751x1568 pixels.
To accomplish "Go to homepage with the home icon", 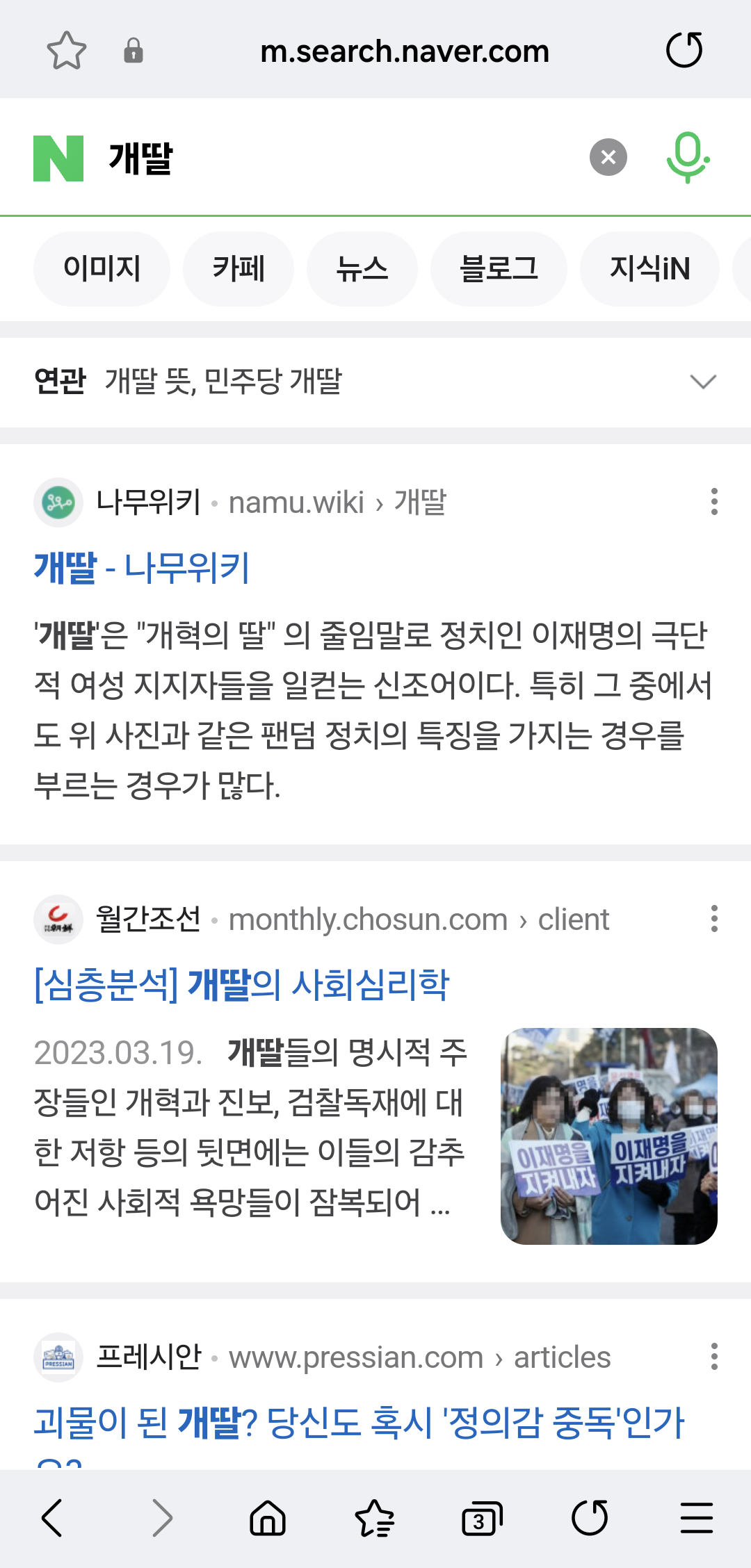I will point(268,1517).
